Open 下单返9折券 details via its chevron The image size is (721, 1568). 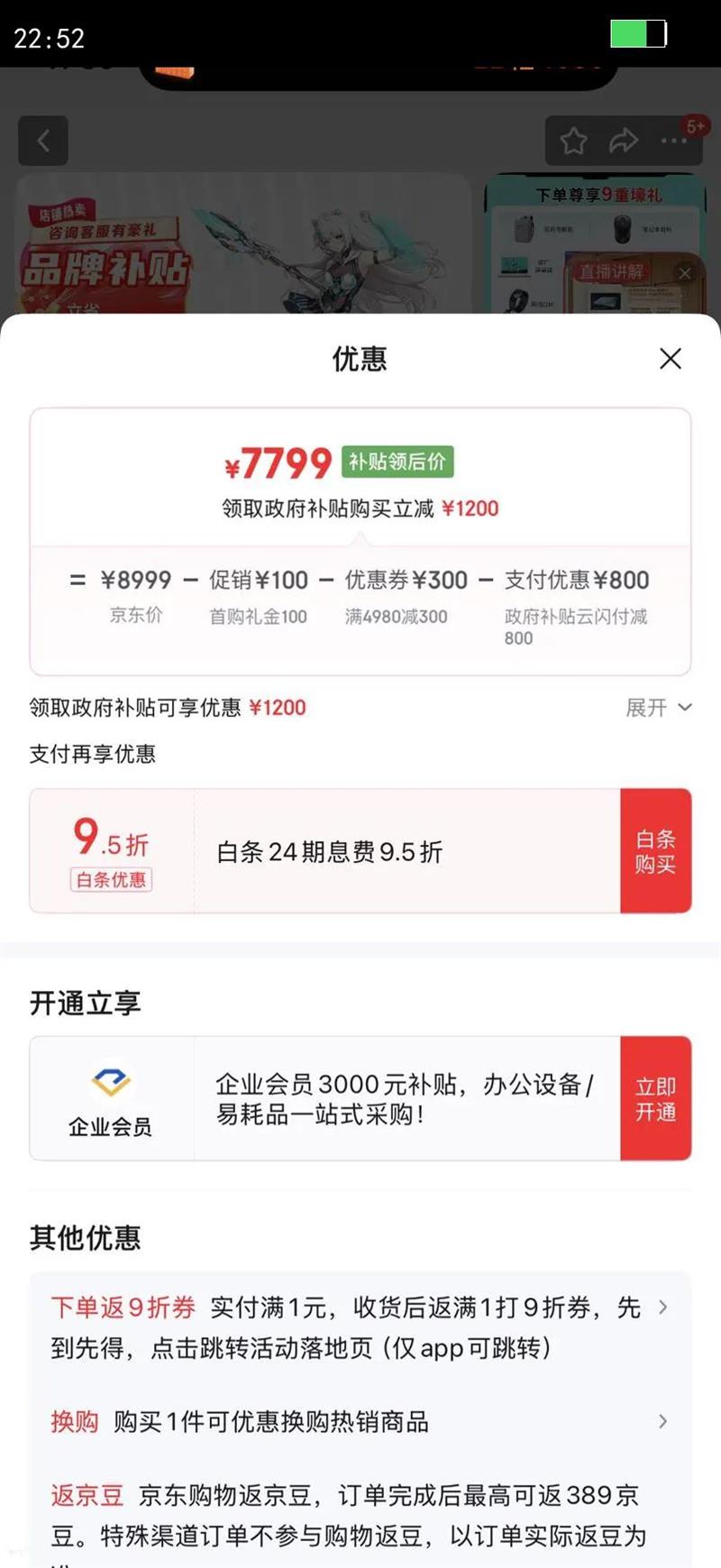(x=664, y=1307)
